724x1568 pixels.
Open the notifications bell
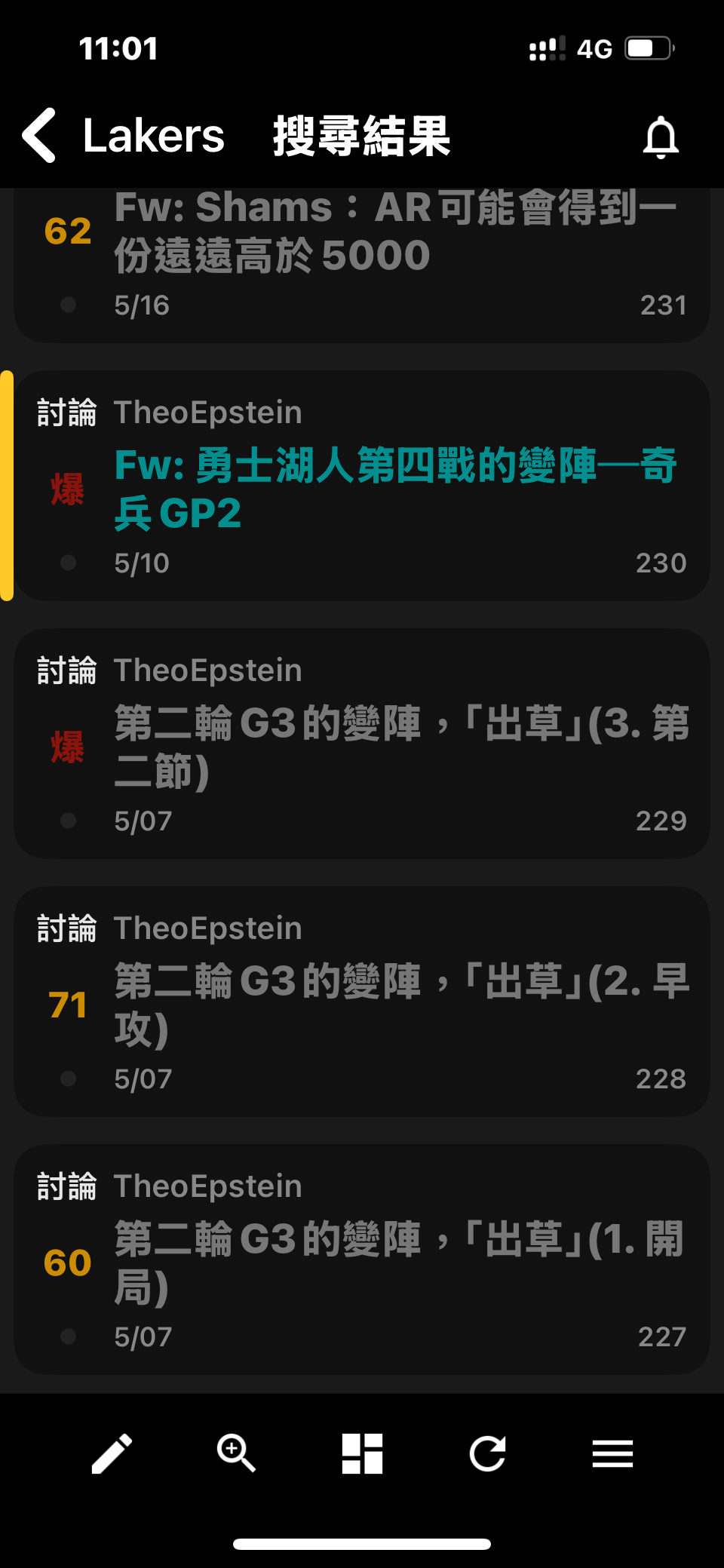click(661, 137)
